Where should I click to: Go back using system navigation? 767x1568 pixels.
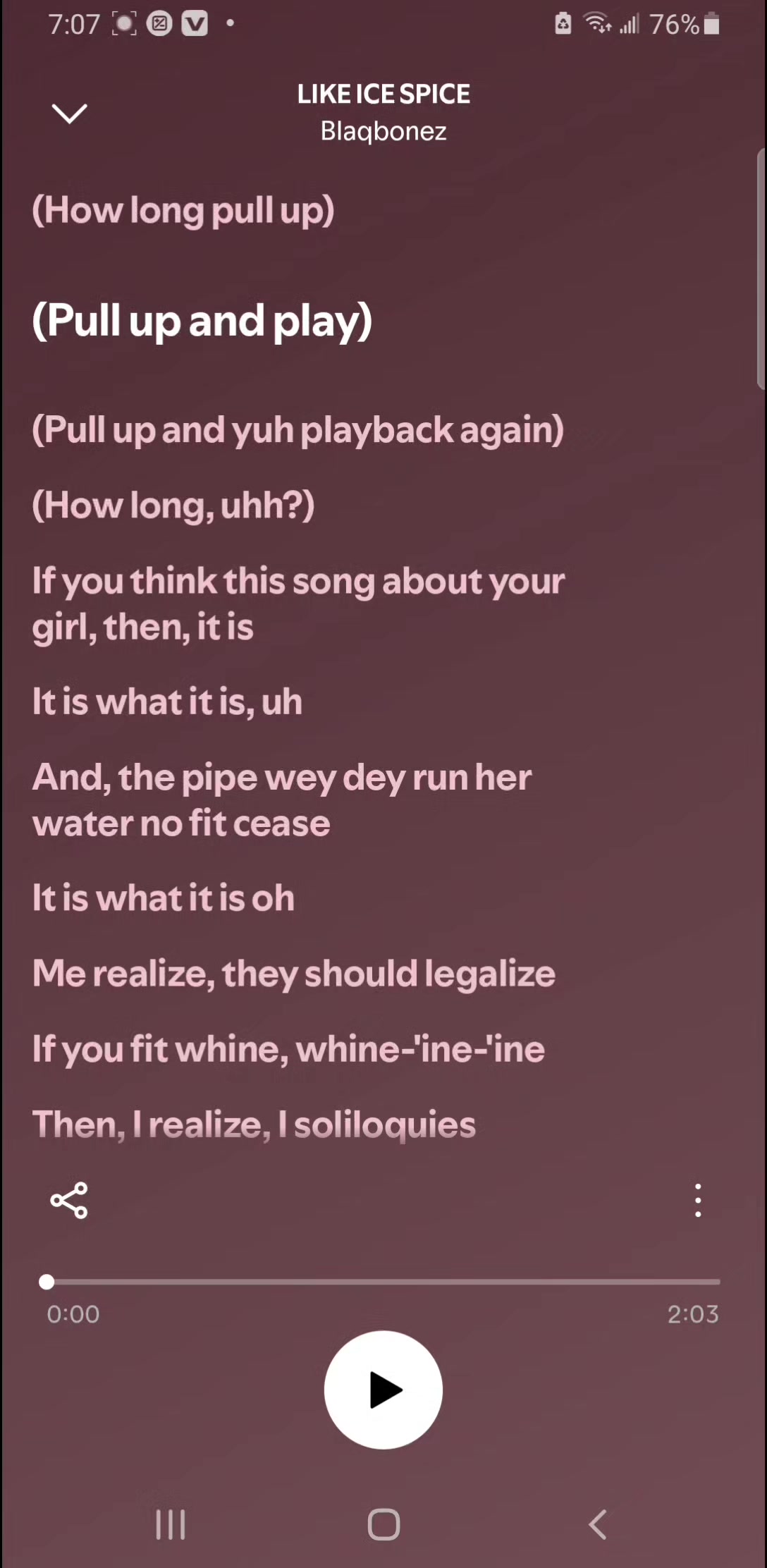pos(598,1524)
